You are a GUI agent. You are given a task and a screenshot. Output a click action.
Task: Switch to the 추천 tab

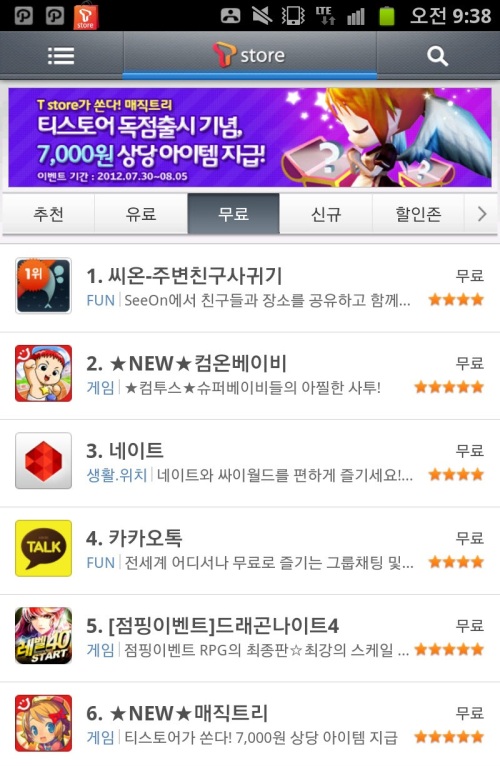[48, 213]
